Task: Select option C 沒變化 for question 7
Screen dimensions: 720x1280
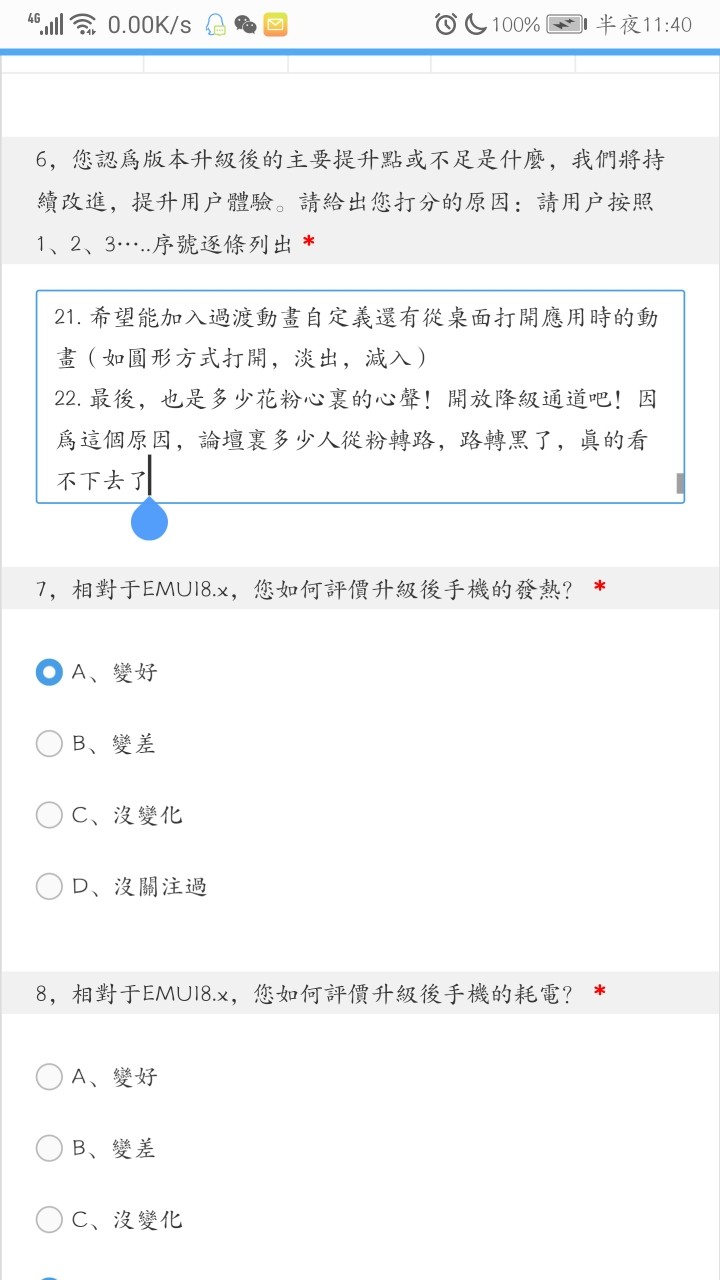Action: tap(48, 815)
